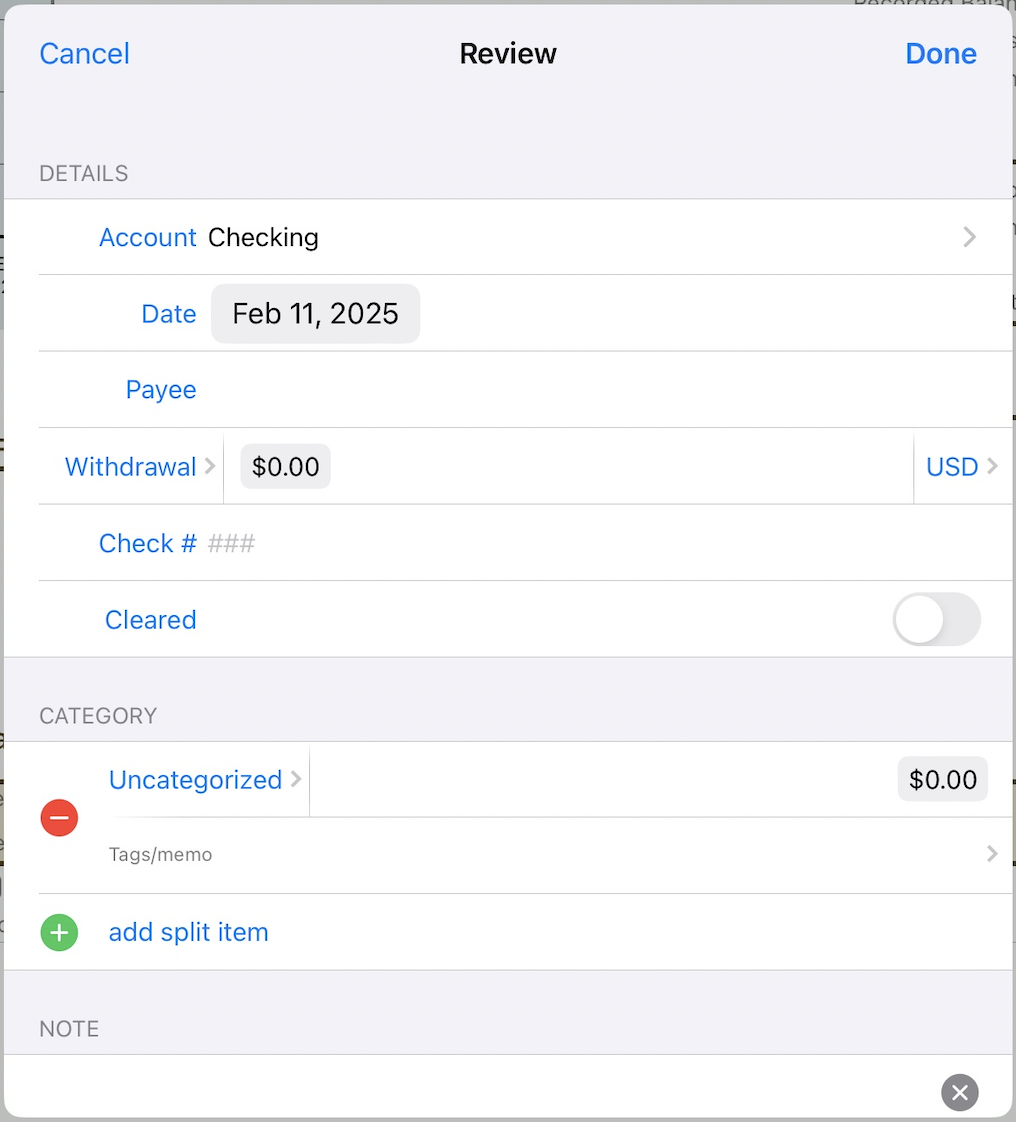Choose a category instead of Uncategorized
Image resolution: width=1016 pixels, height=1122 pixels.
pos(205,780)
